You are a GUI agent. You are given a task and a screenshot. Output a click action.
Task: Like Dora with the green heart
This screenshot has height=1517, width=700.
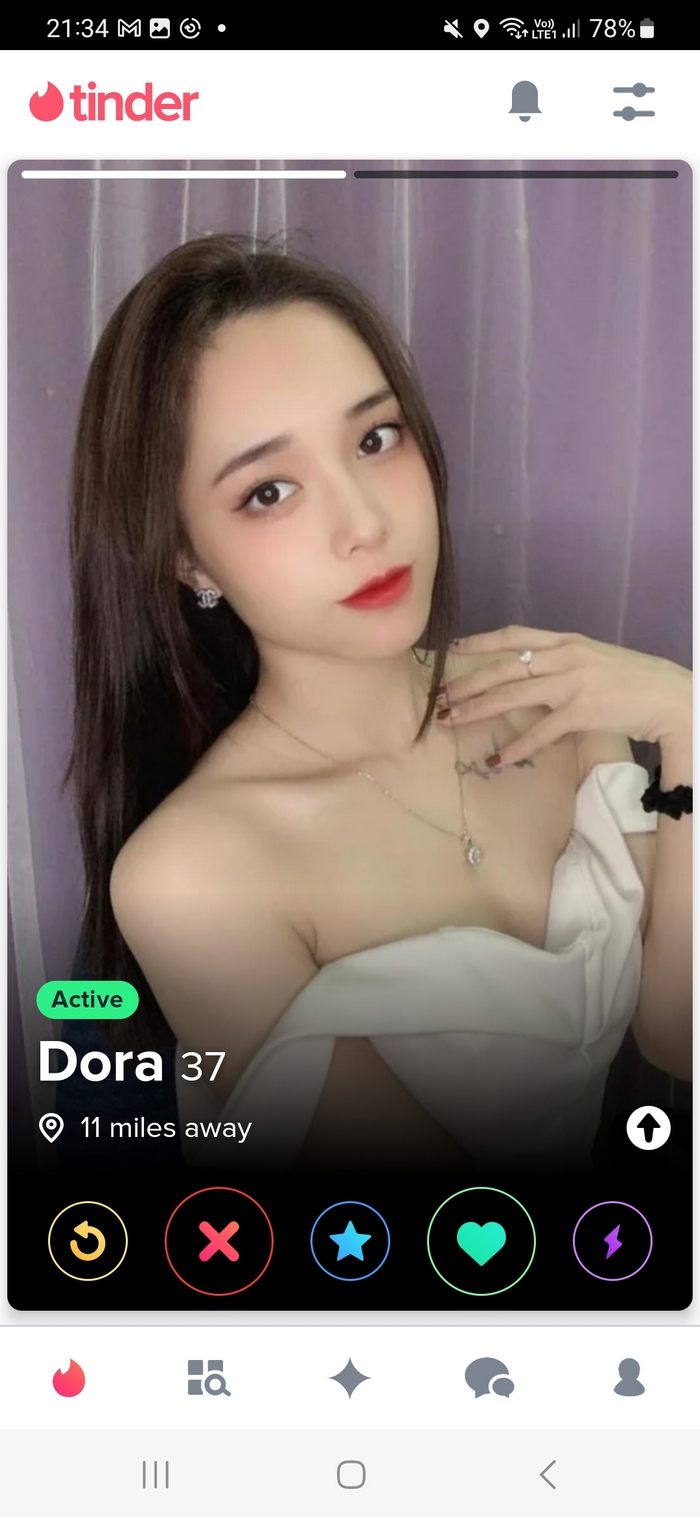click(x=481, y=1242)
